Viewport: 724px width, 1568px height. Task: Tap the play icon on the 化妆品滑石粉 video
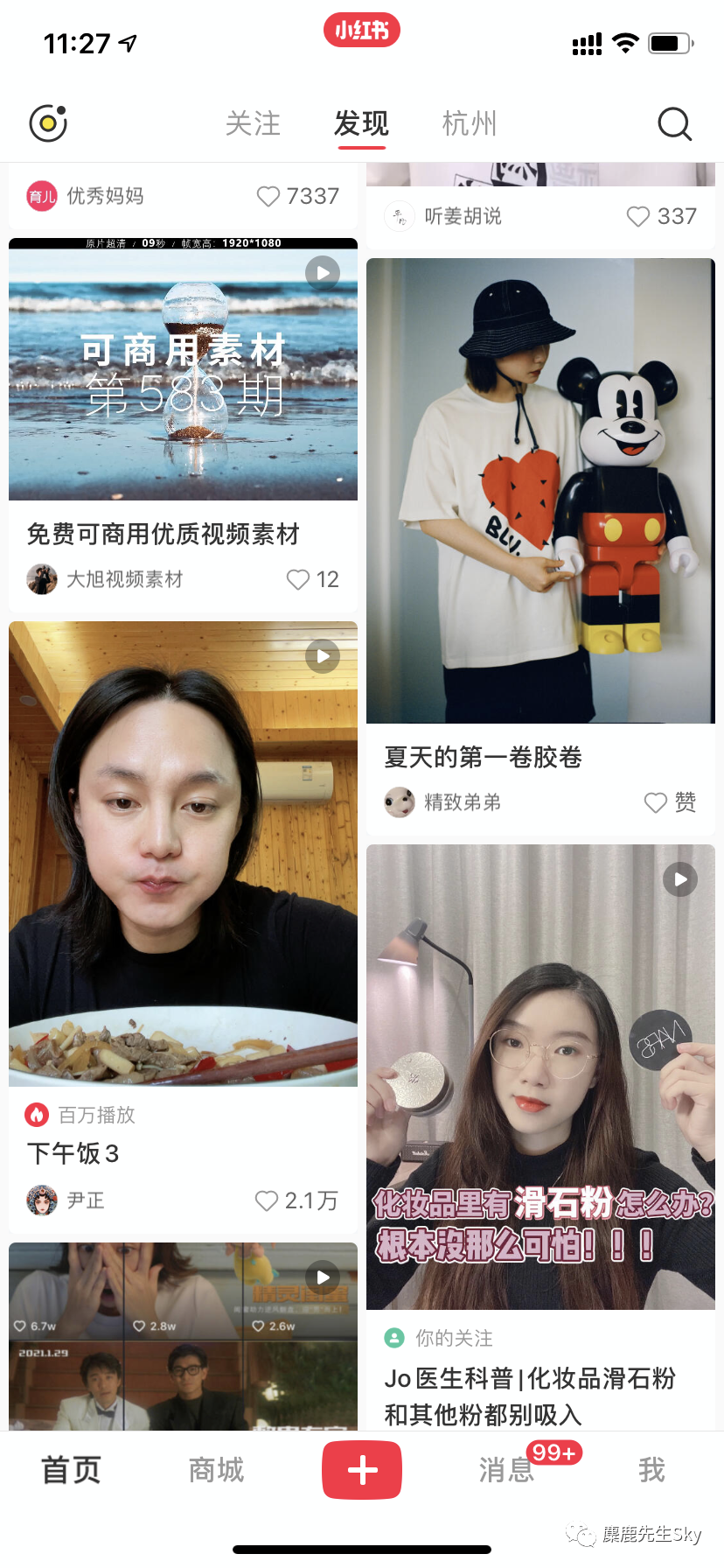(x=679, y=878)
